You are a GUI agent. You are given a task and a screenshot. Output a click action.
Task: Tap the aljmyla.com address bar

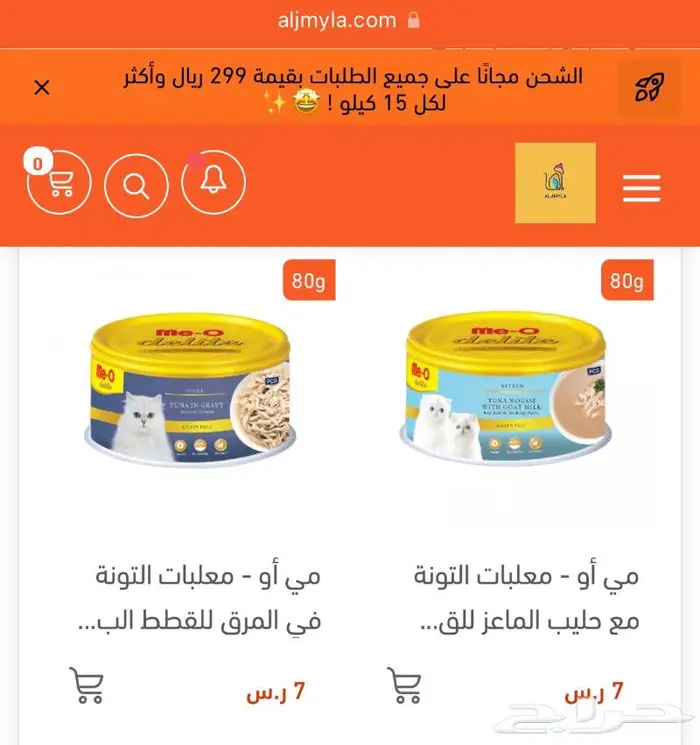[x=349, y=20]
